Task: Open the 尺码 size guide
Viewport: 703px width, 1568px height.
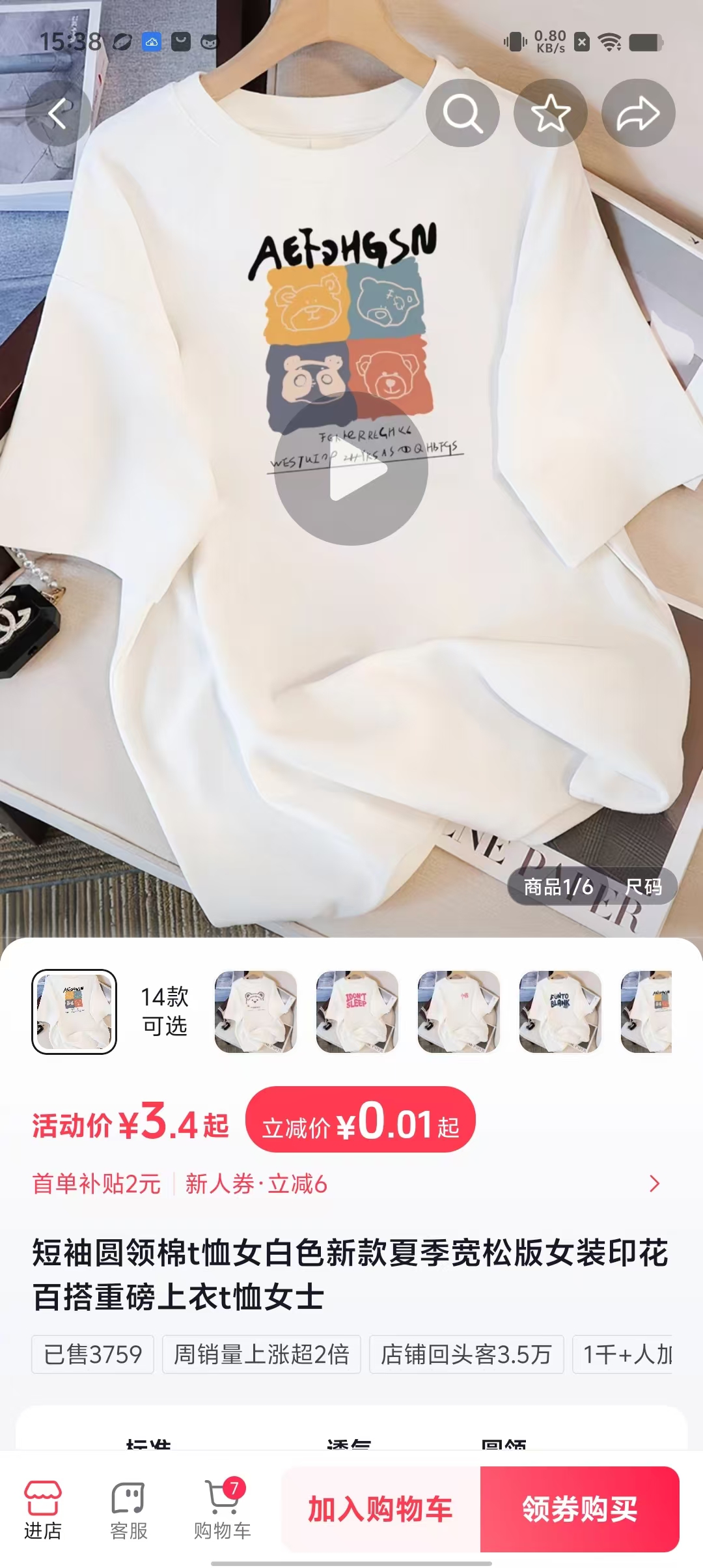Action: (x=643, y=887)
